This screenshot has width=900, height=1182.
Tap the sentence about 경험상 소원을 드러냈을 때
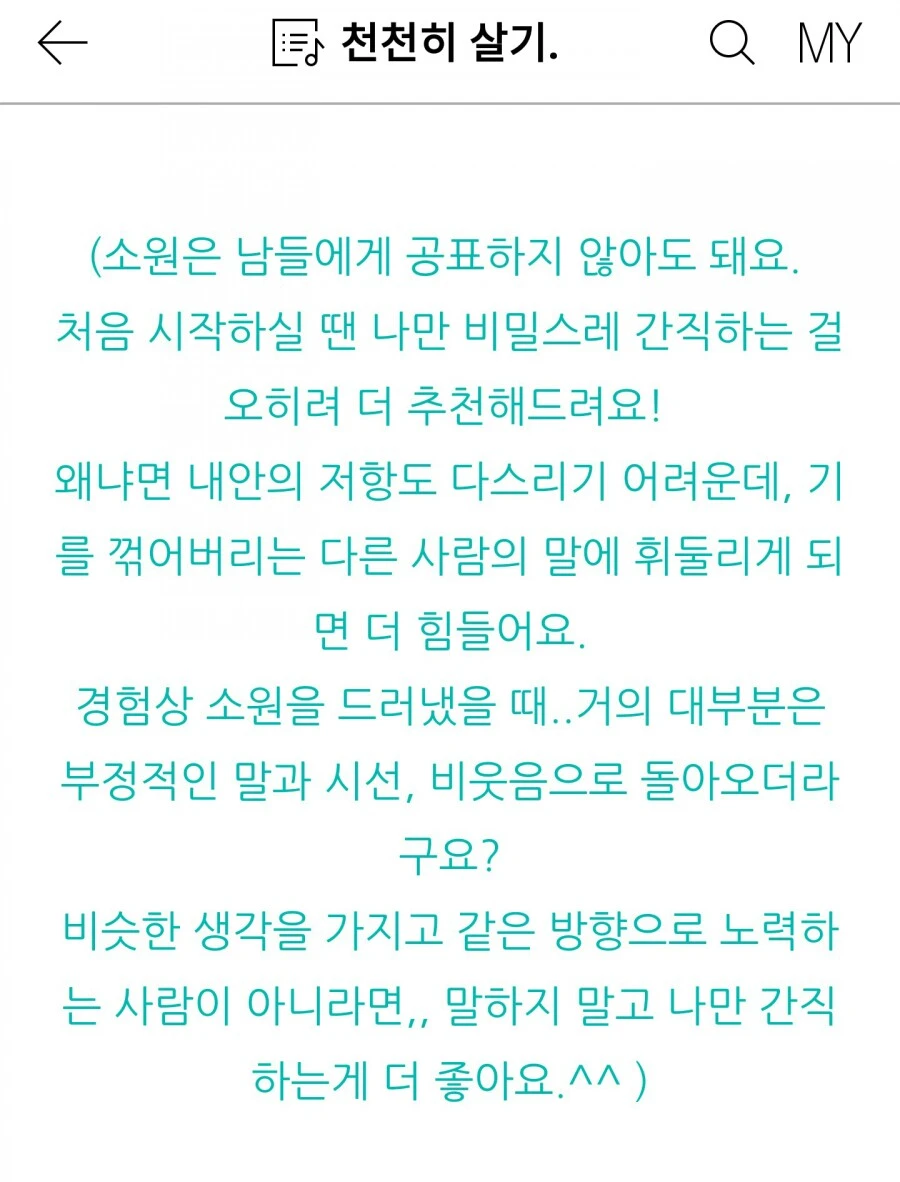450,709
